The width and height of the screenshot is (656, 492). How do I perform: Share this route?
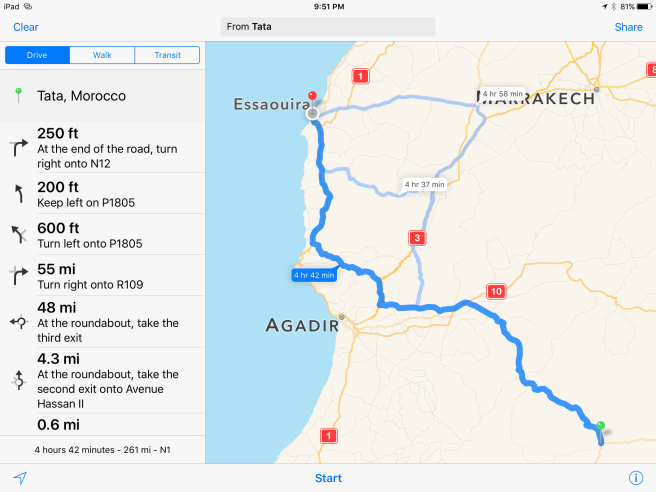point(628,27)
